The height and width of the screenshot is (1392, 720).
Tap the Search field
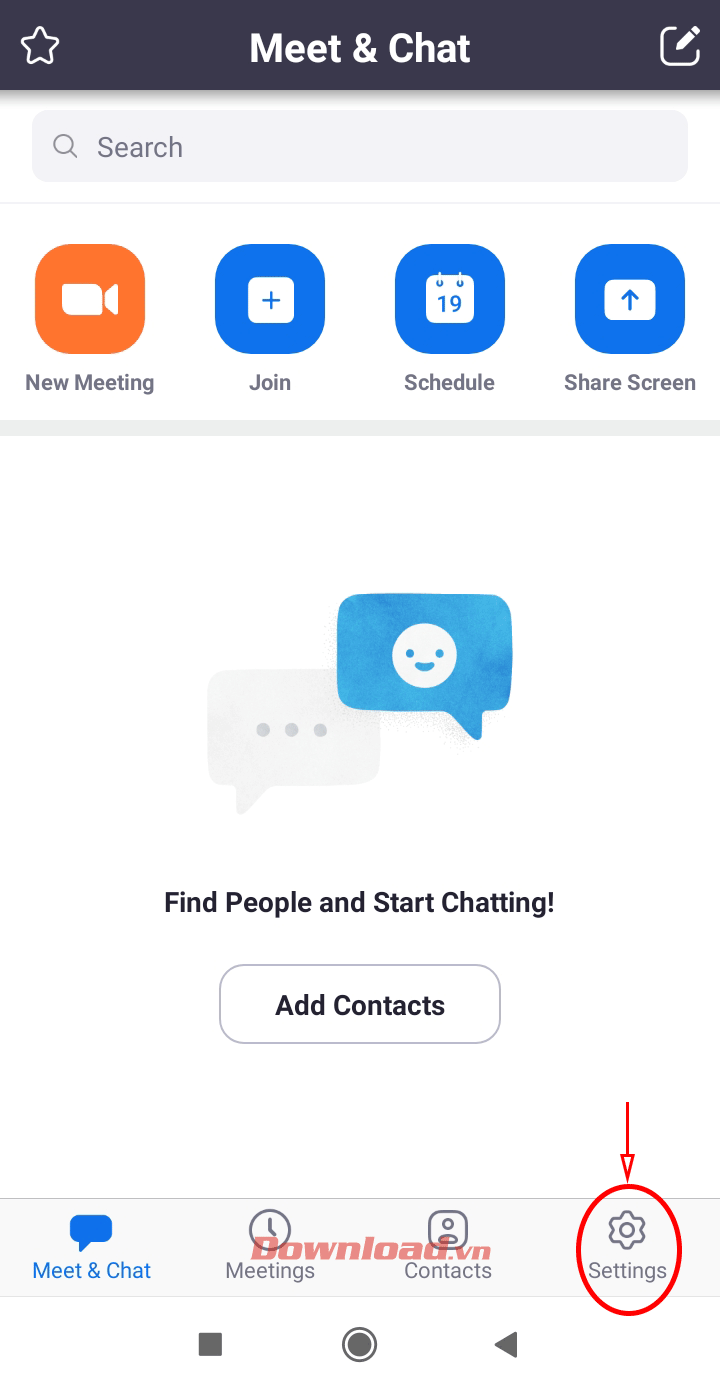point(360,147)
